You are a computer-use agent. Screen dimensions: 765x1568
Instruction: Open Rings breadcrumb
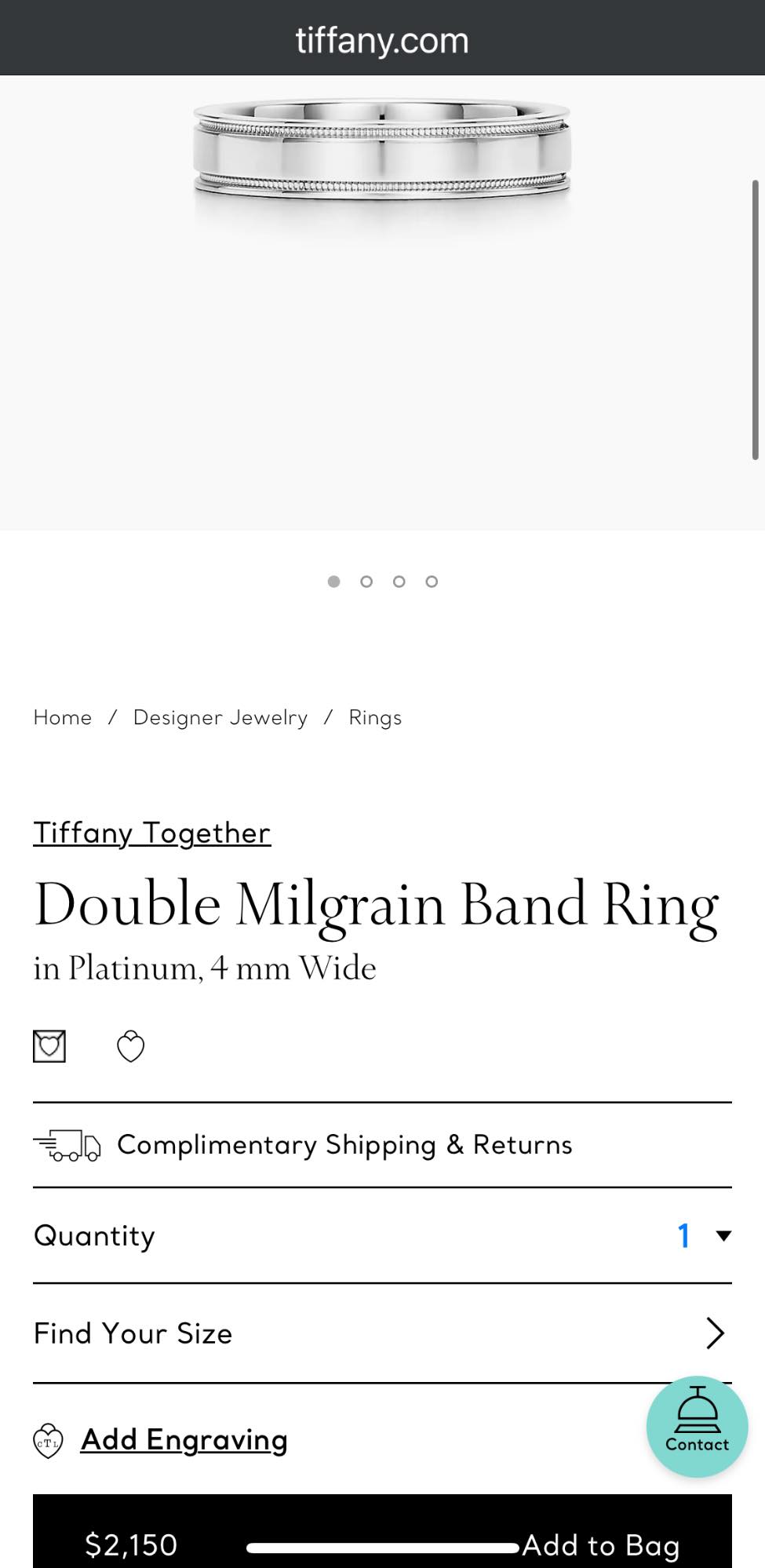pyautogui.click(x=375, y=717)
